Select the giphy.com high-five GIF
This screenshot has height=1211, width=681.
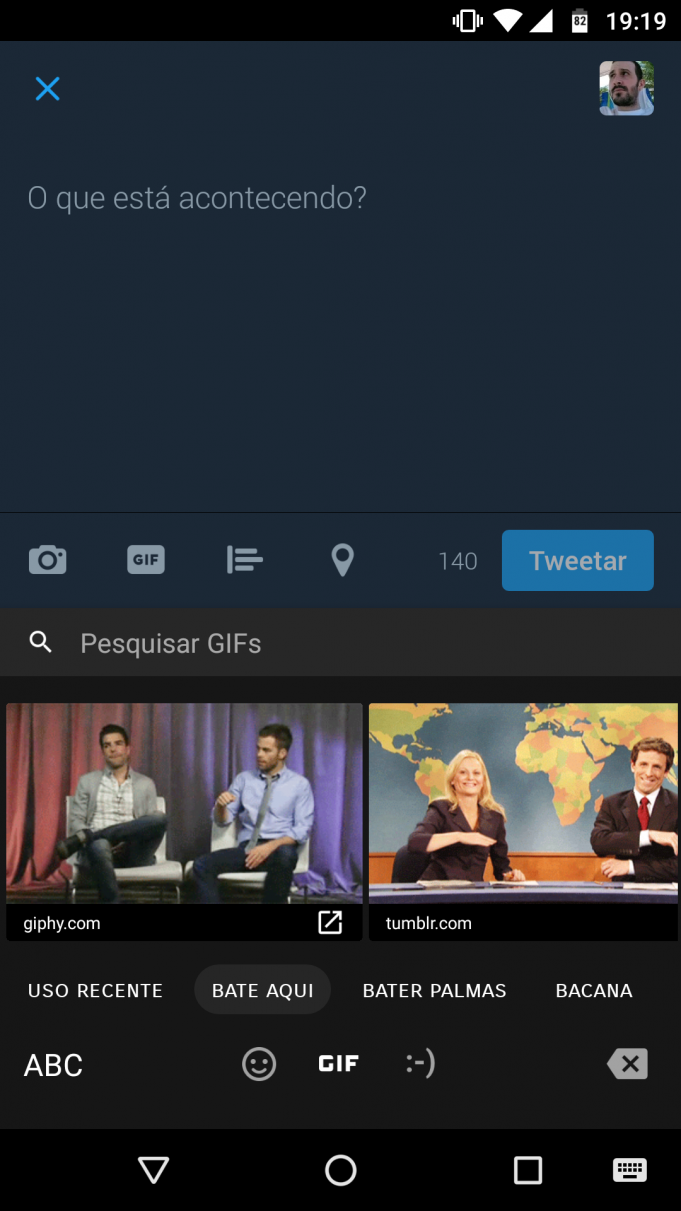[x=184, y=803]
